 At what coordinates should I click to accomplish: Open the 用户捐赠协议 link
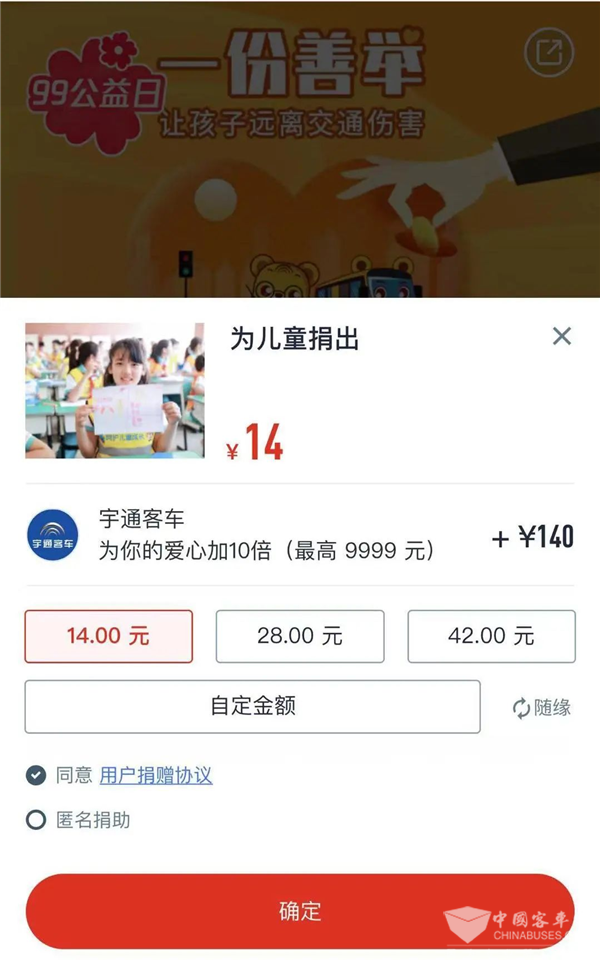click(156, 775)
